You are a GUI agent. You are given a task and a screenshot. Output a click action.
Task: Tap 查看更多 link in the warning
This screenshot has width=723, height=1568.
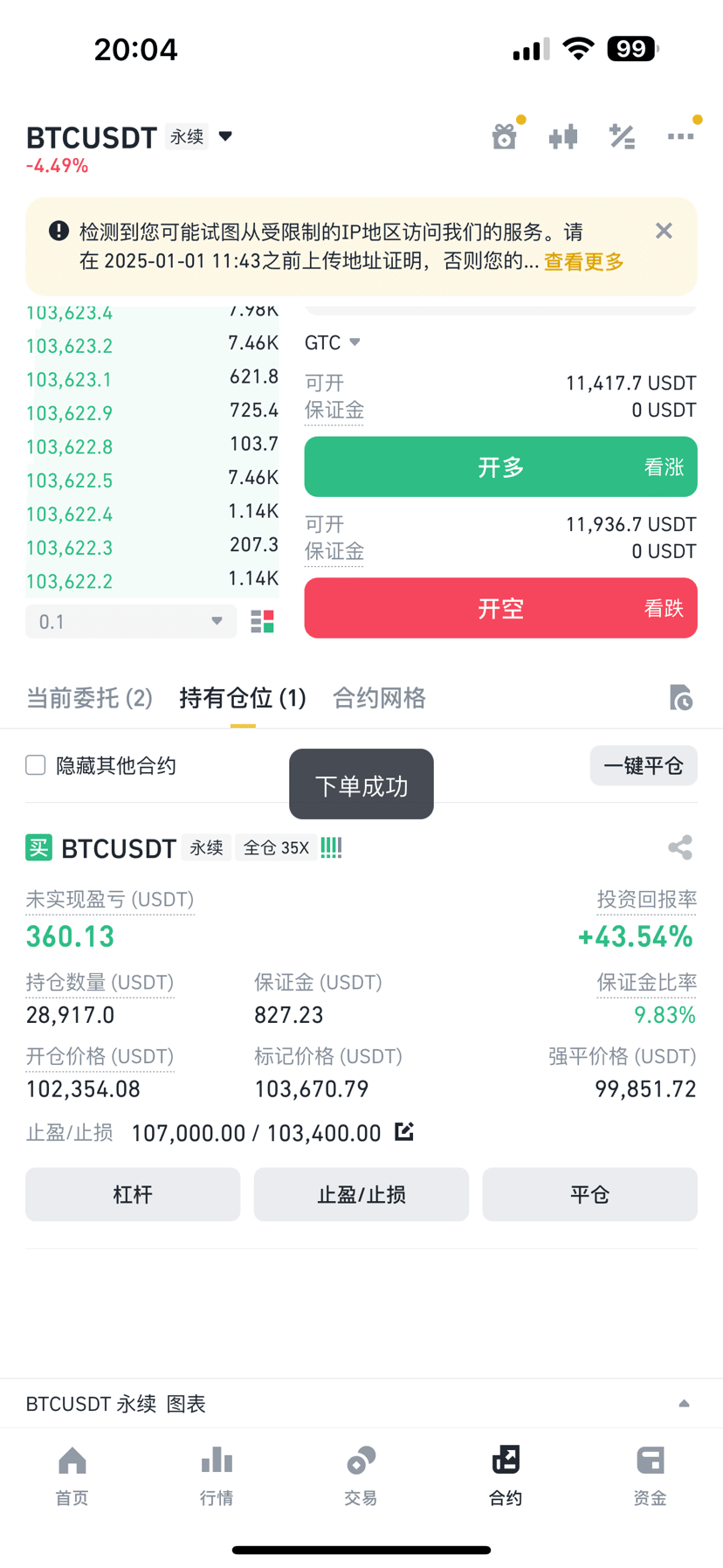[583, 261]
